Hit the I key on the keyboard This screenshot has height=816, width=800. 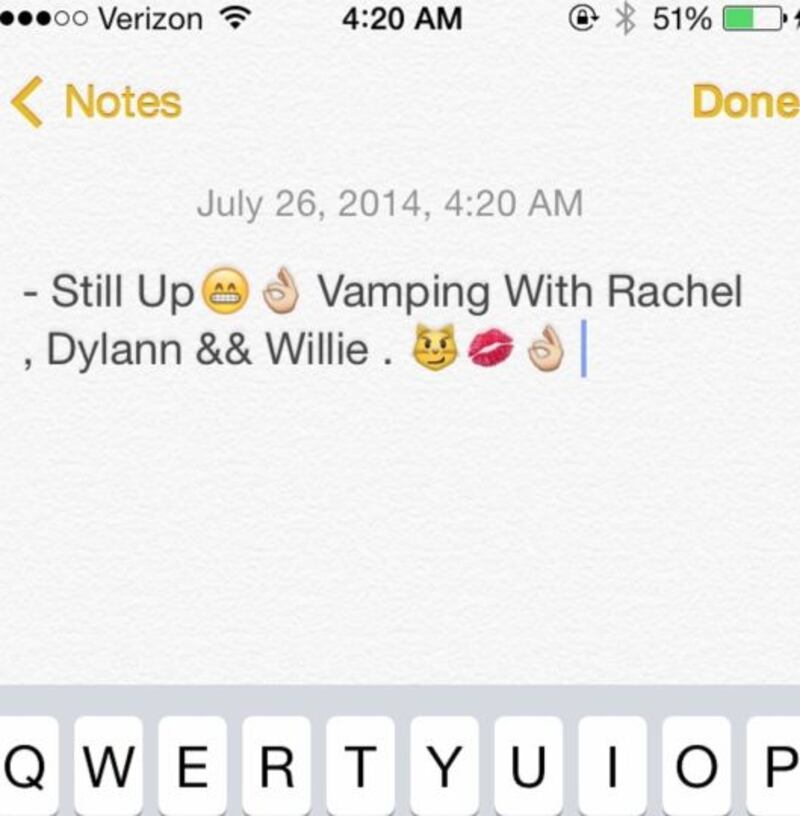point(613,767)
